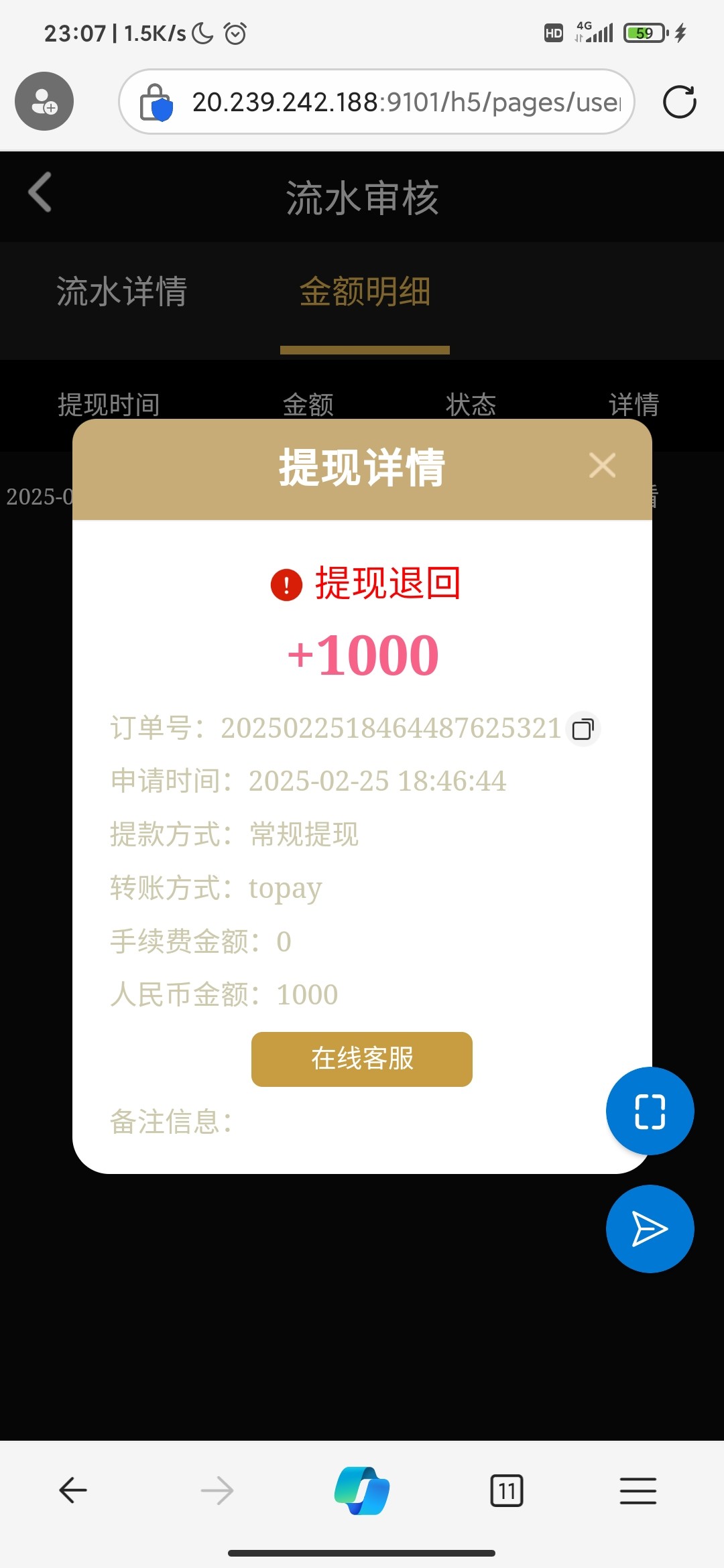The image size is (724, 1568).
Task: Tap the blue send arrow floating icon
Action: [649, 1228]
